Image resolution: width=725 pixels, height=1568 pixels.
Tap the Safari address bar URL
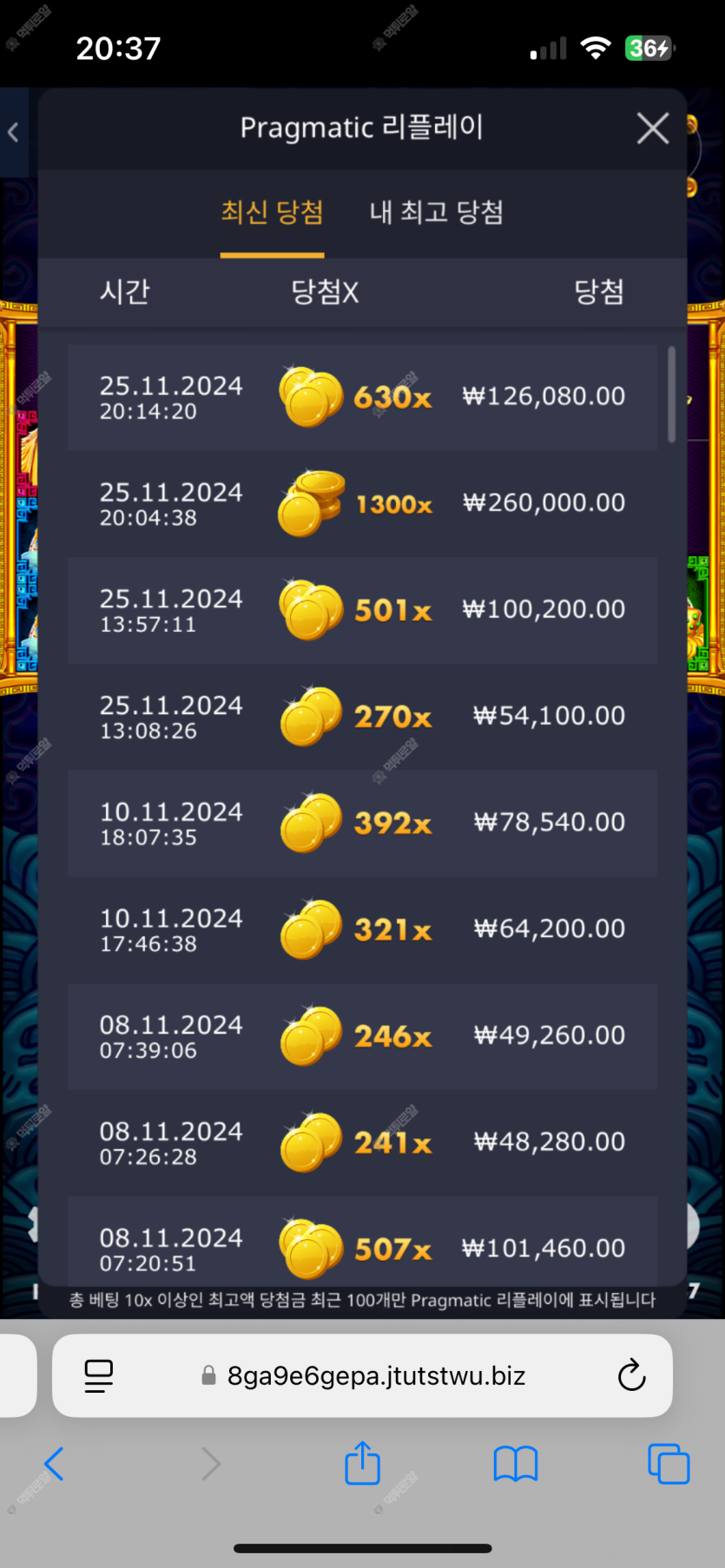[x=375, y=1376]
